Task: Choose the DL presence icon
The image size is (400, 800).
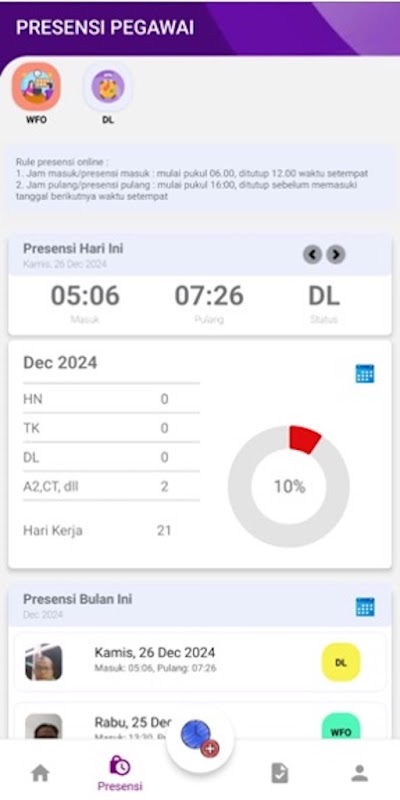Action: (x=108, y=87)
